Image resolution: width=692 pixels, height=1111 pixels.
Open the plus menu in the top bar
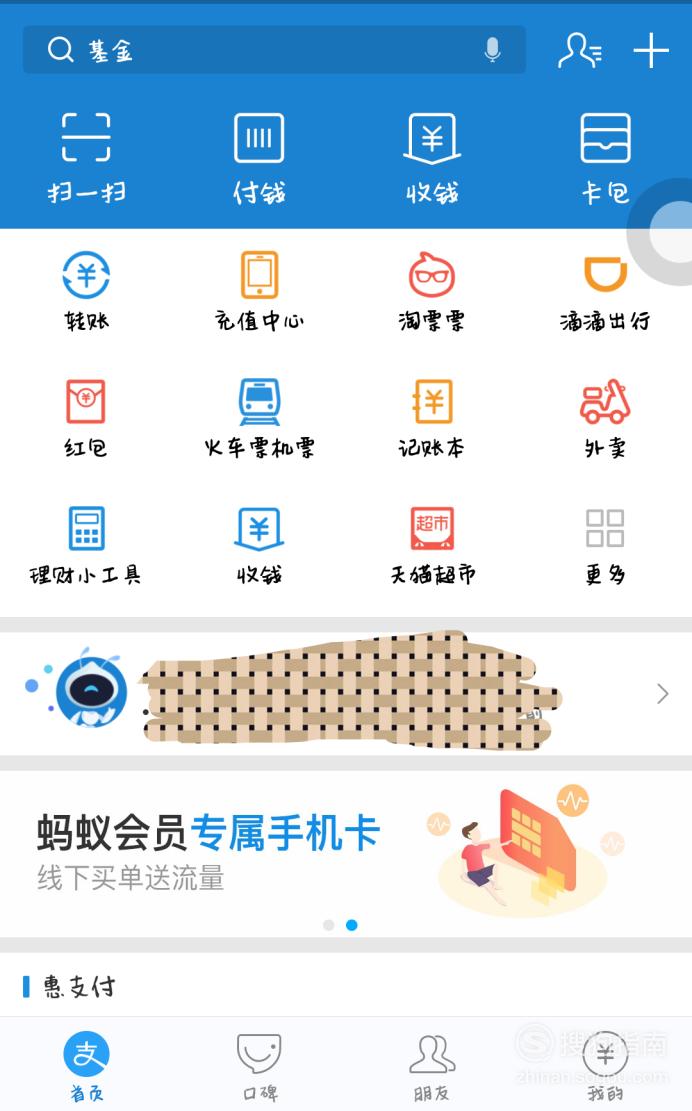pos(651,50)
